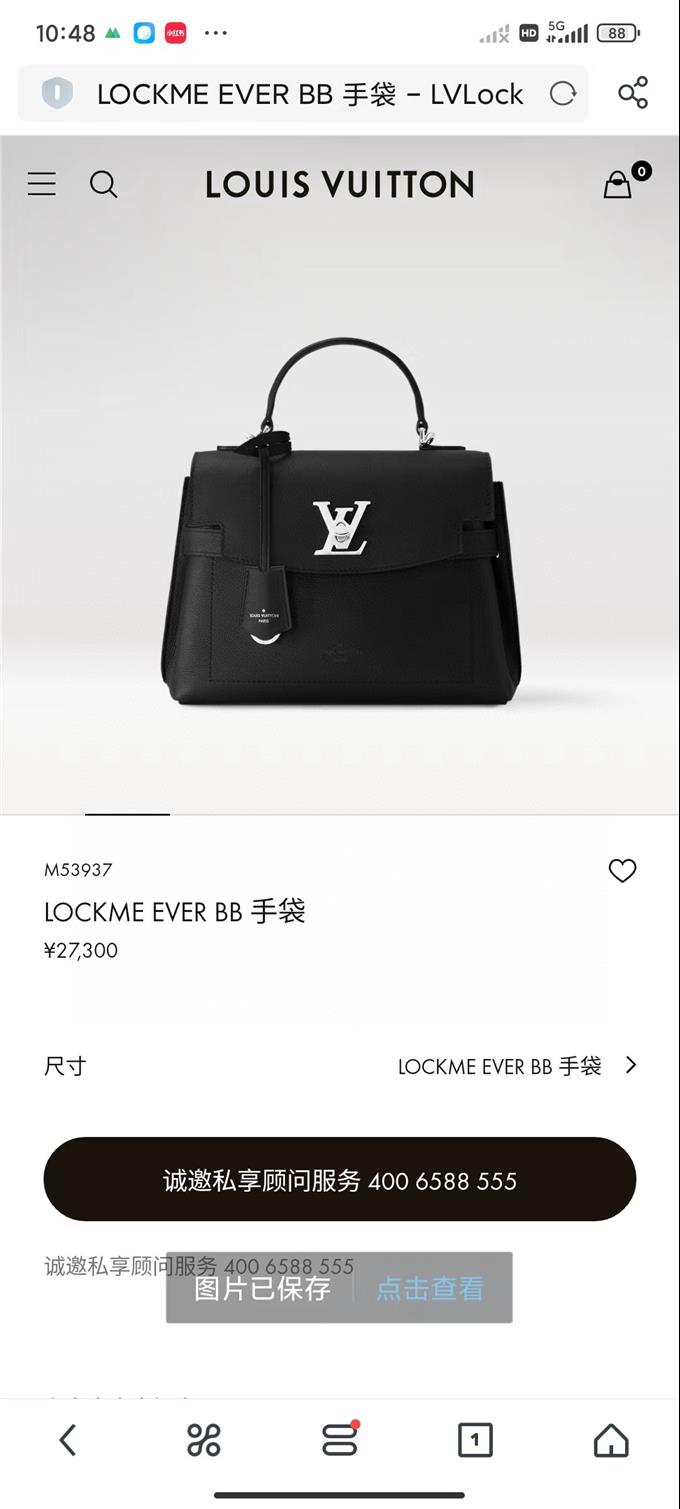
Task: Open the shopping bag
Action: (x=619, y=184)
